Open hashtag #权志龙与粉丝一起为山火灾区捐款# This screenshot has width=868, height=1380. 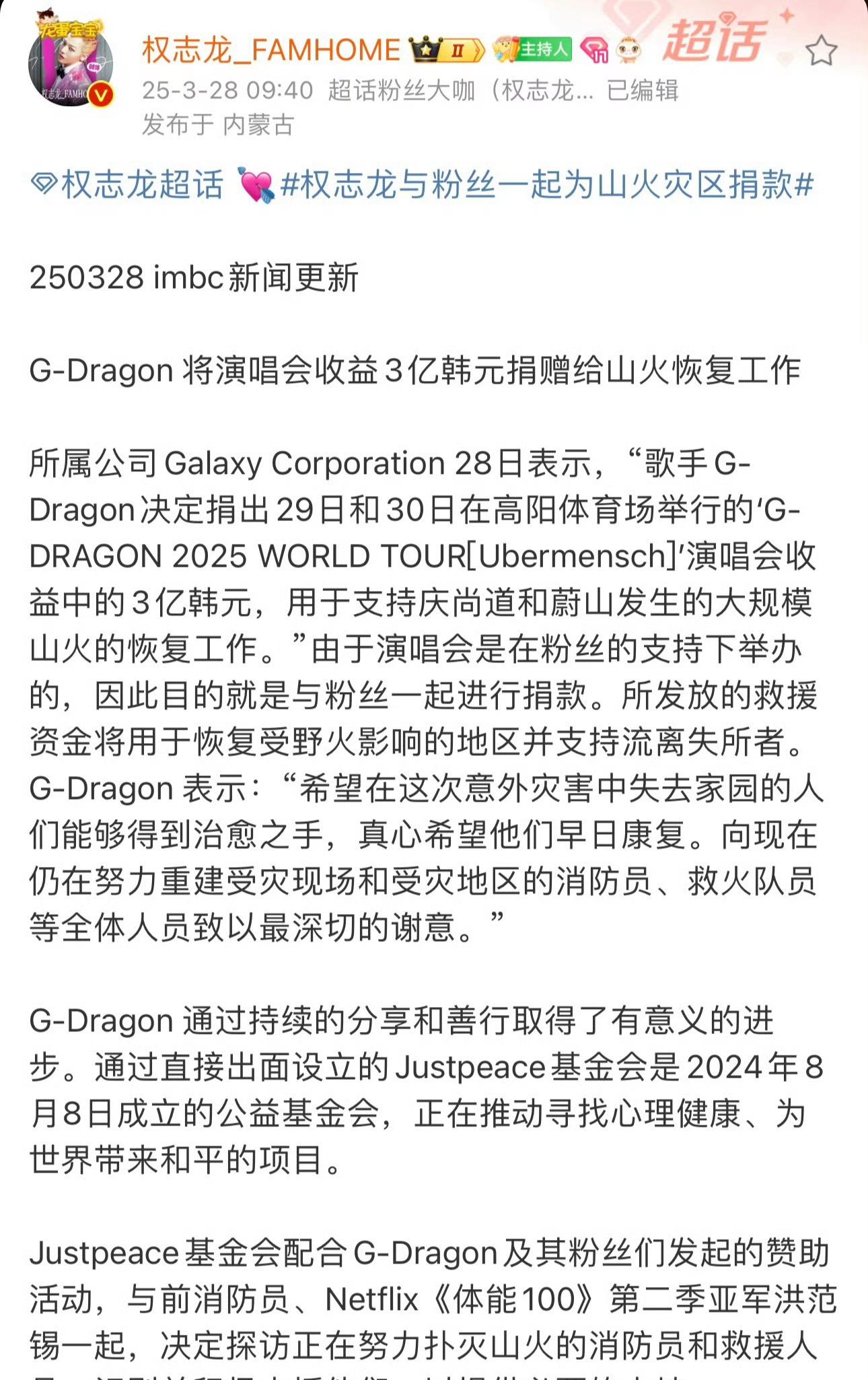pos(546,184)
